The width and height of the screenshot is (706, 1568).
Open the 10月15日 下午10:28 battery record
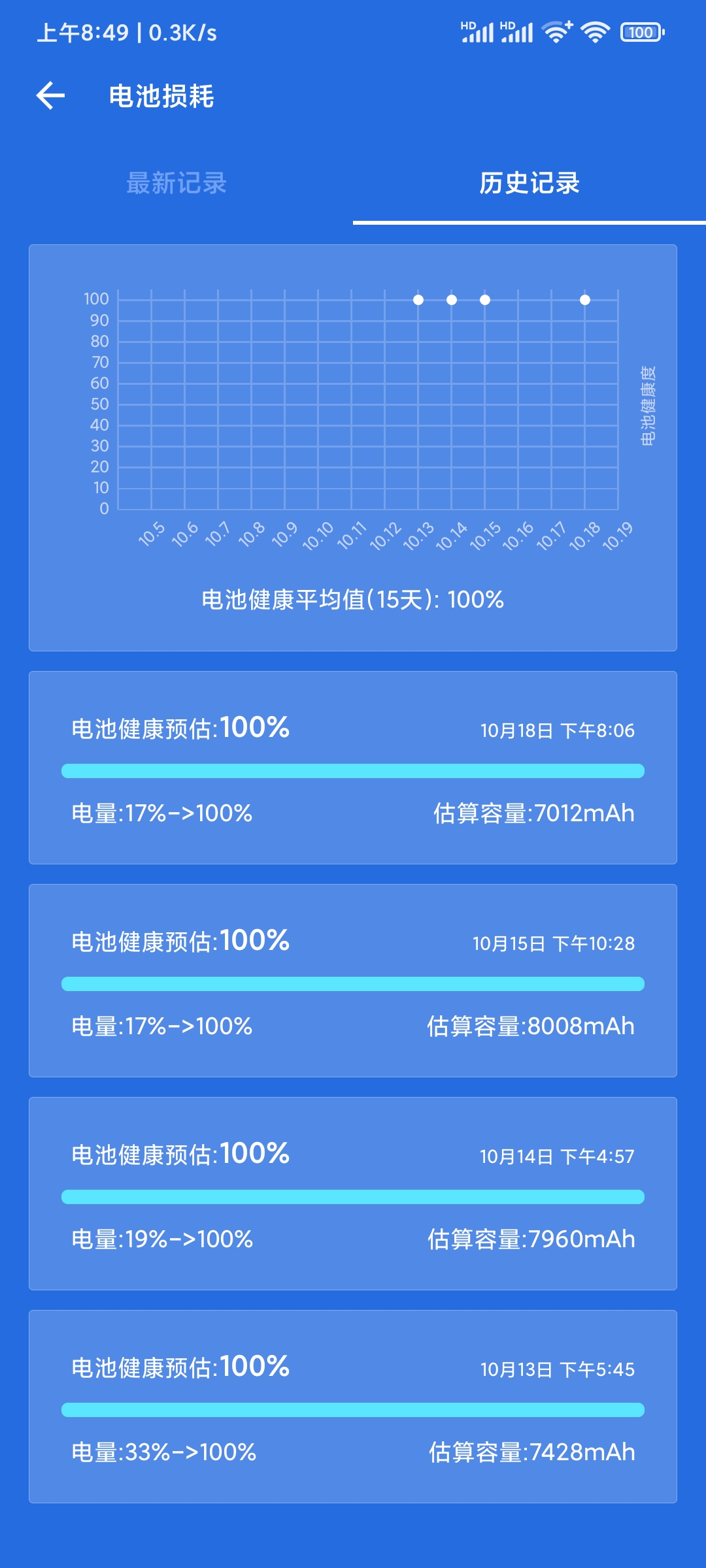click(x=353, y=981)
